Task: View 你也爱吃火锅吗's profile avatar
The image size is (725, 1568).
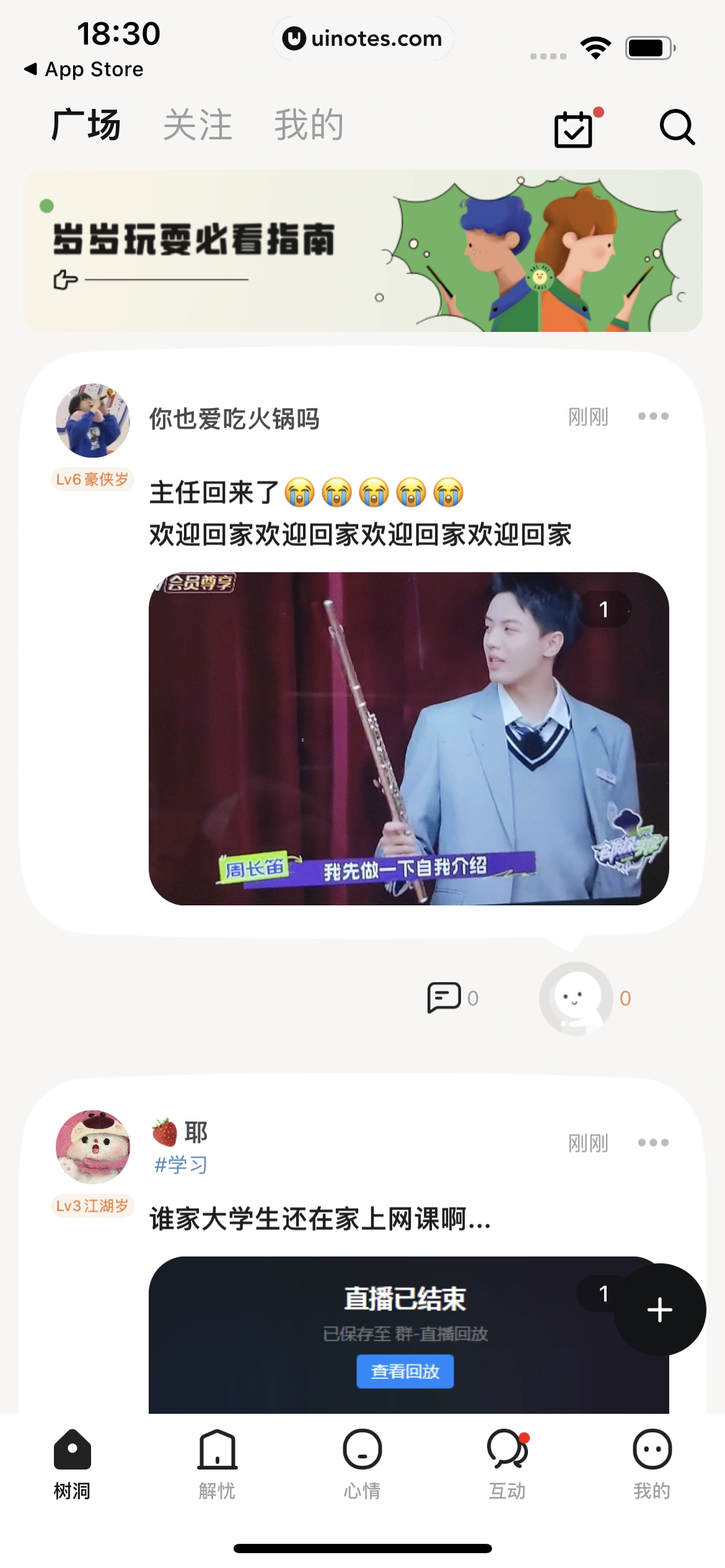Action: [93, 420]
